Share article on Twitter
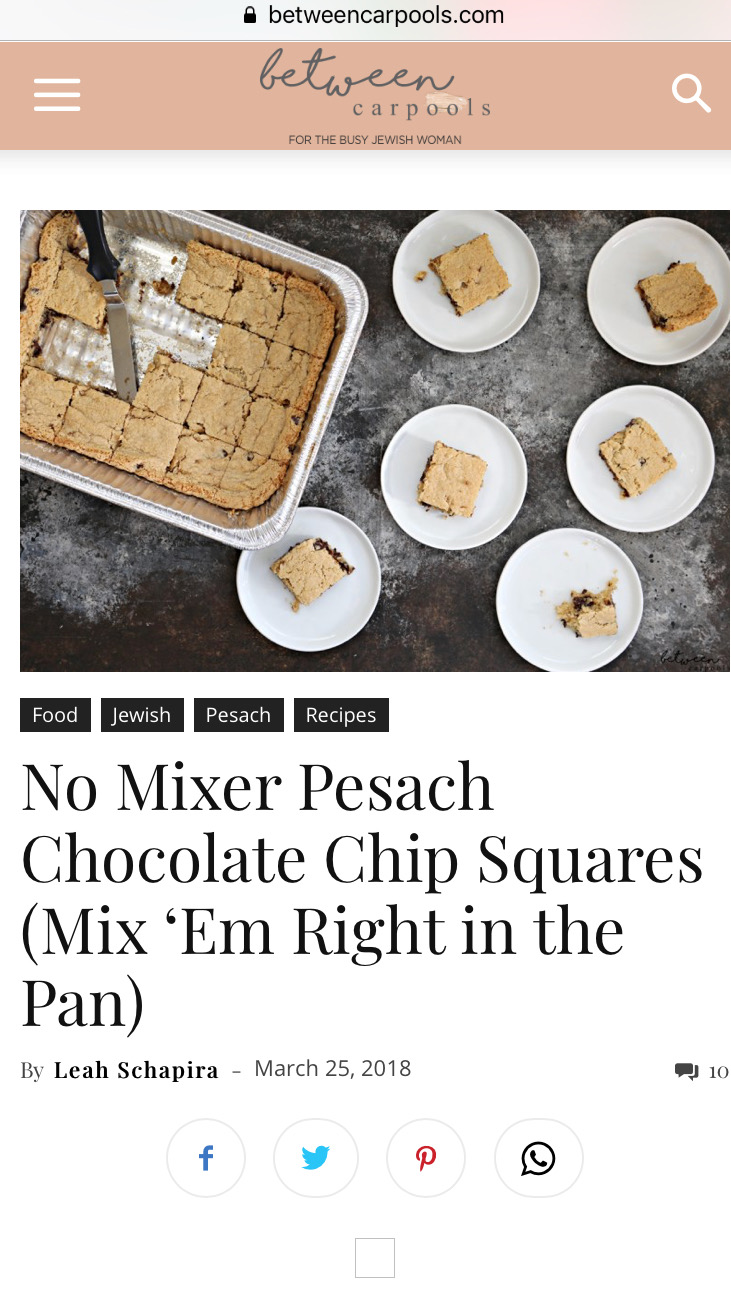Viewport: 731px width, 1295px height. point(314,1158)
